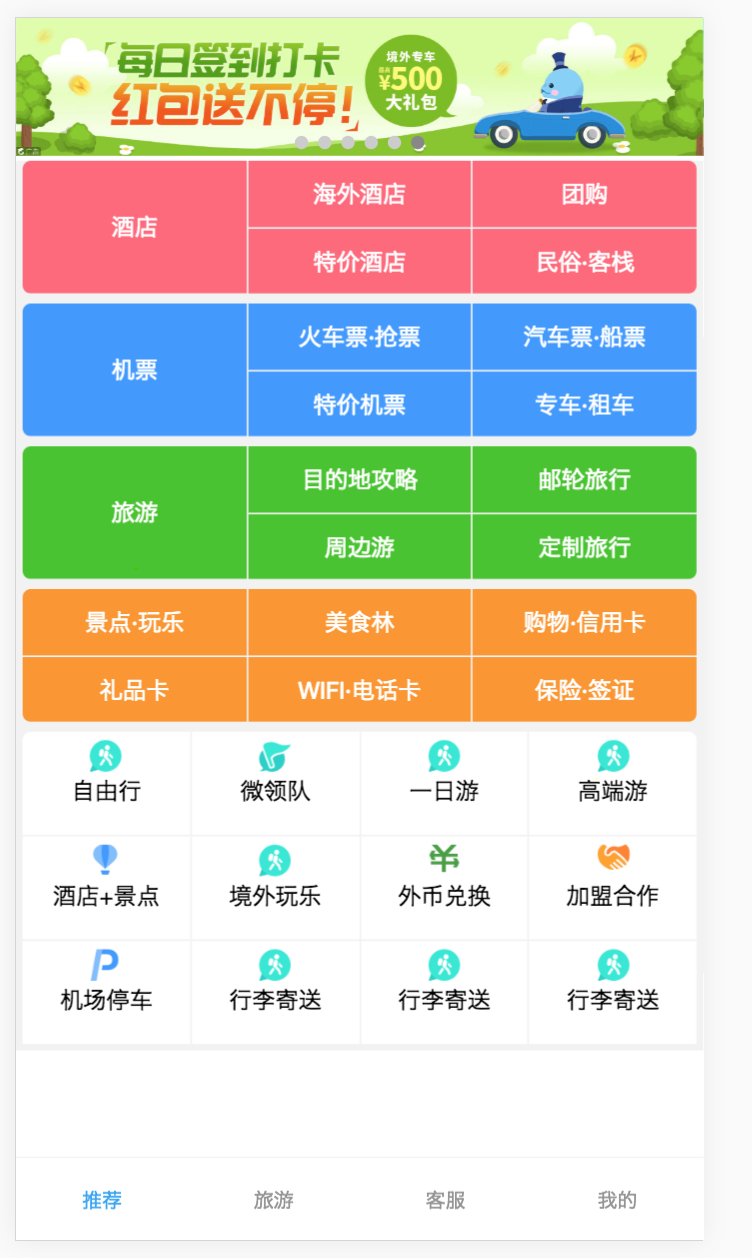Switch to the 旅游 bottom tab
The image size is (752, 1258).
273,1200
